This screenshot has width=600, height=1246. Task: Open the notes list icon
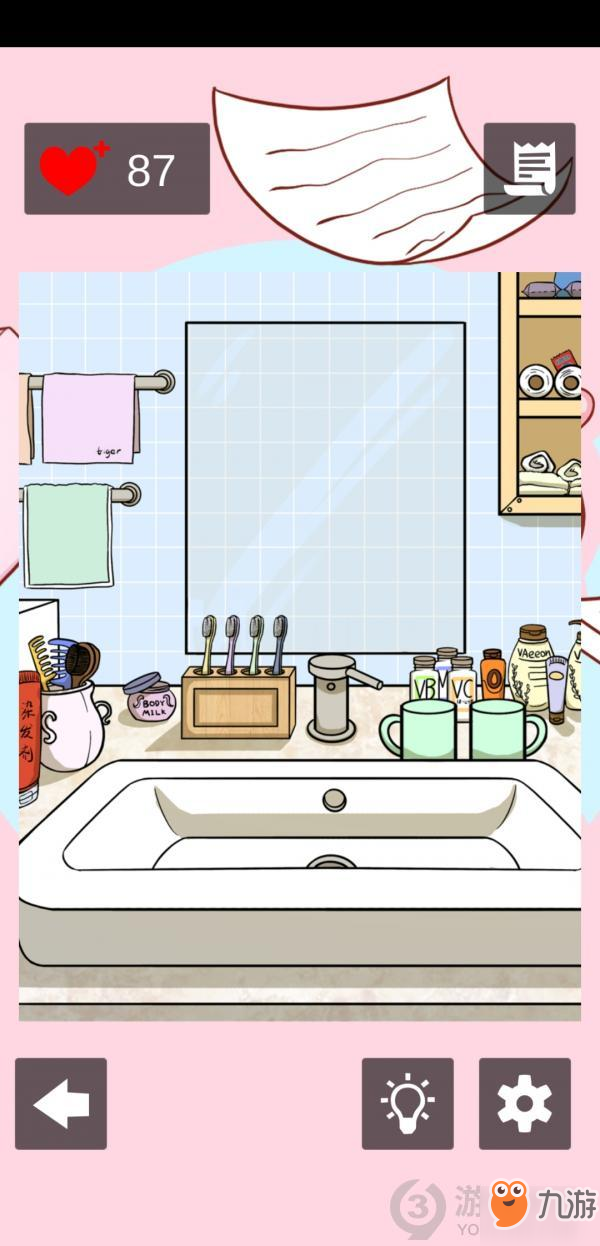pyautogui.click(x=529, y=168)
